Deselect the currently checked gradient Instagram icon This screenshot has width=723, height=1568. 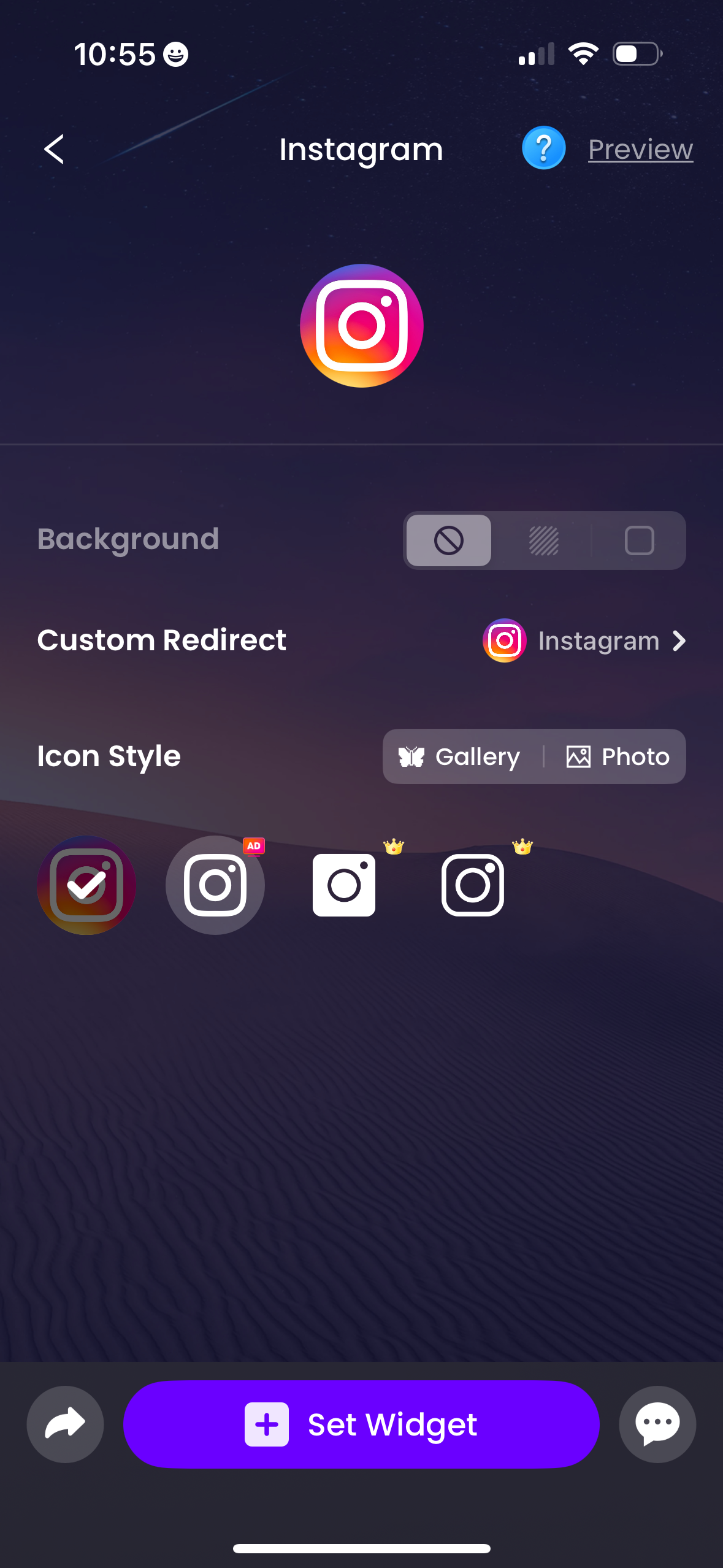coord(86,885)
